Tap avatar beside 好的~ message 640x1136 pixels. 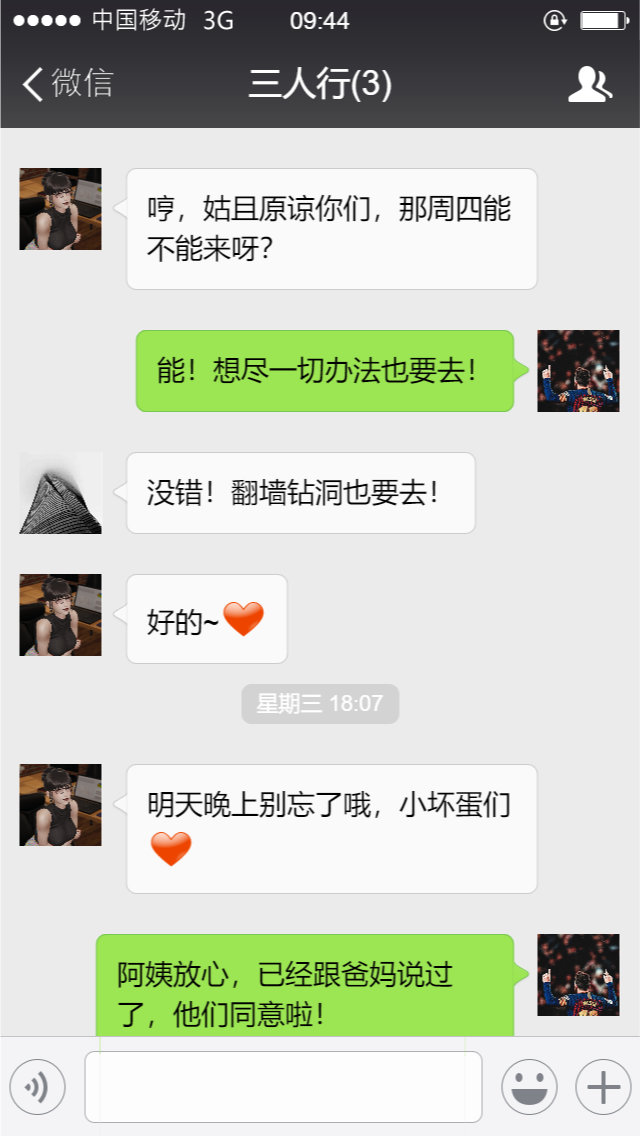[x=61, y=615]
